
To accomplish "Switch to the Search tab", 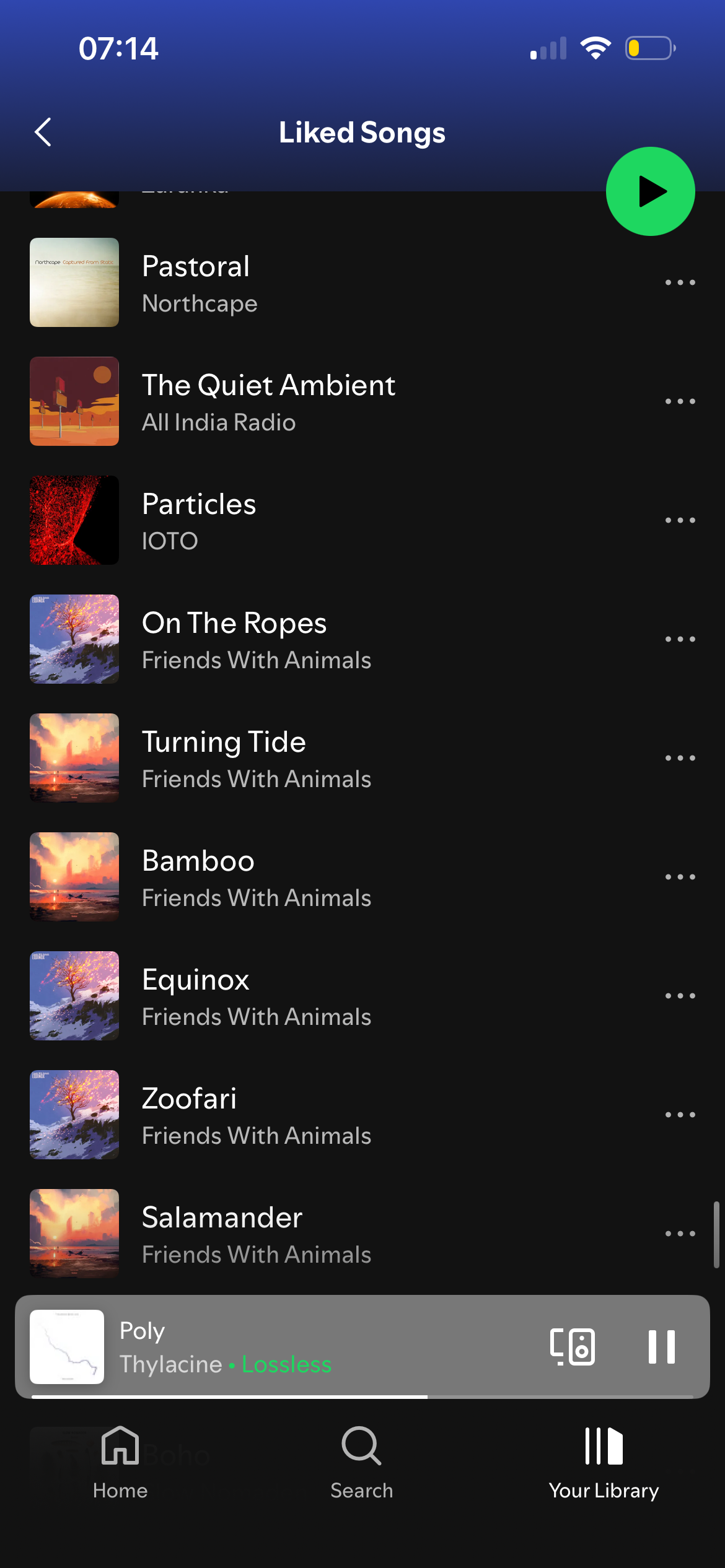I will [362, 1462].
